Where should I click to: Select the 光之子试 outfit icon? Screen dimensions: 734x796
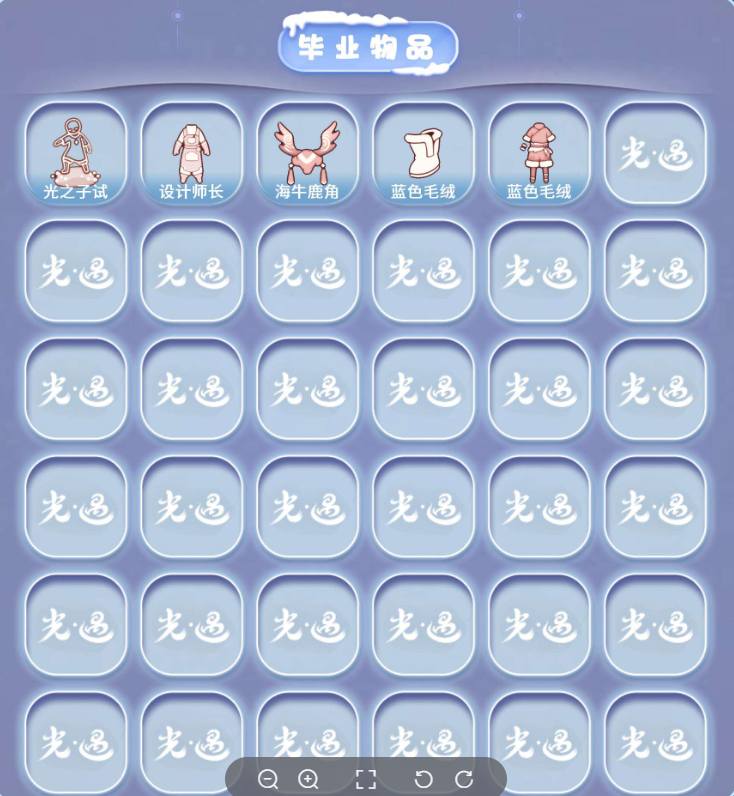click(x=76, y=150)
